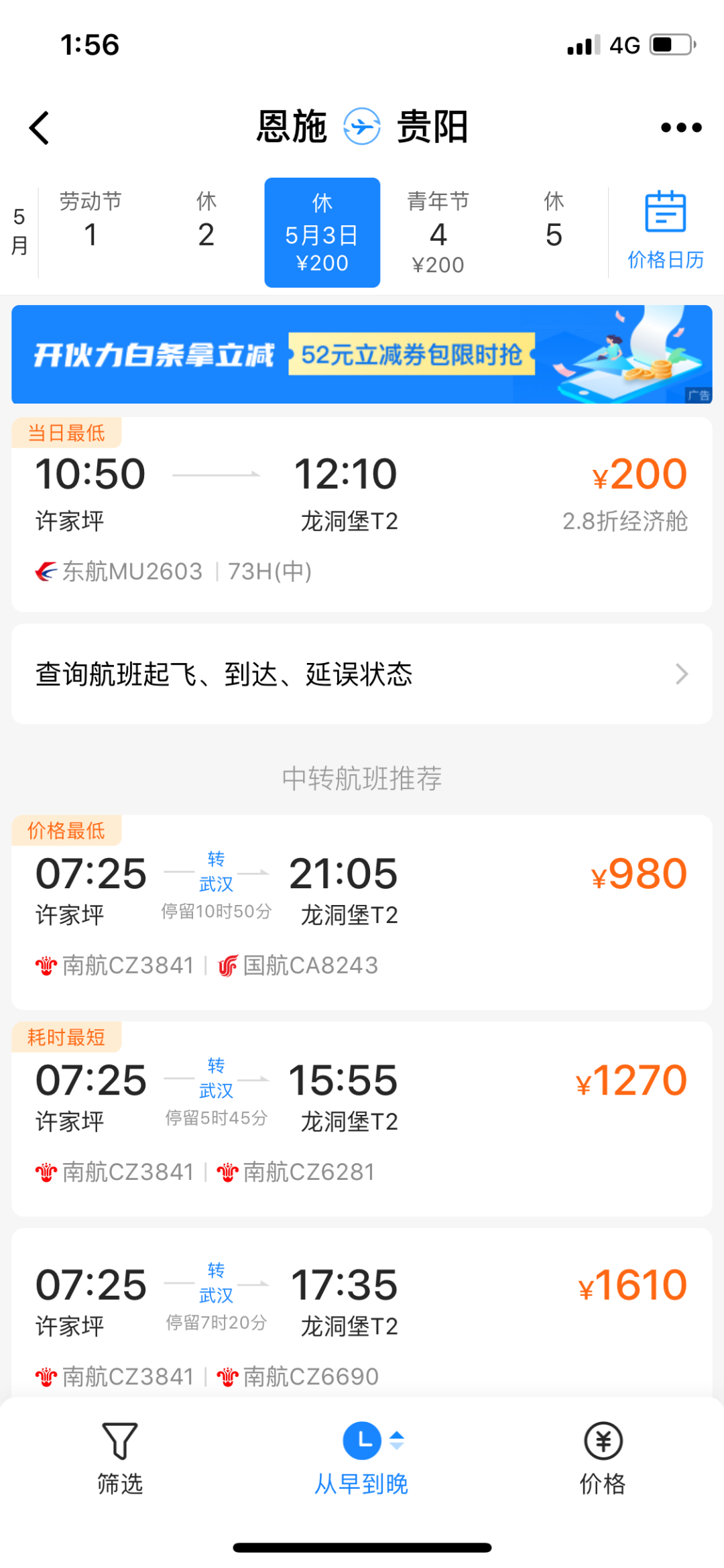Open the ¥1270 耗时最短 transfer flight
The height and width of the screenshot is (1568, 724).
pyautogui.click(x=362, y=1119)
